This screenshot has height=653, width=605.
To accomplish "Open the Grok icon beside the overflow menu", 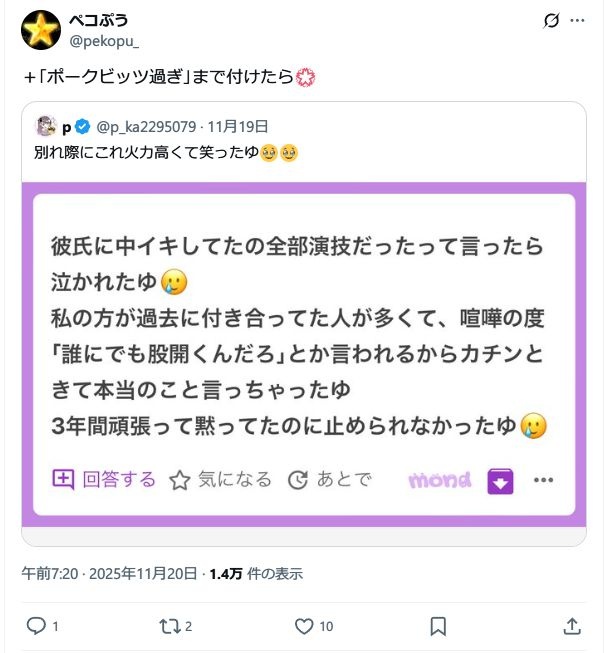I will (x=550, y=21).
